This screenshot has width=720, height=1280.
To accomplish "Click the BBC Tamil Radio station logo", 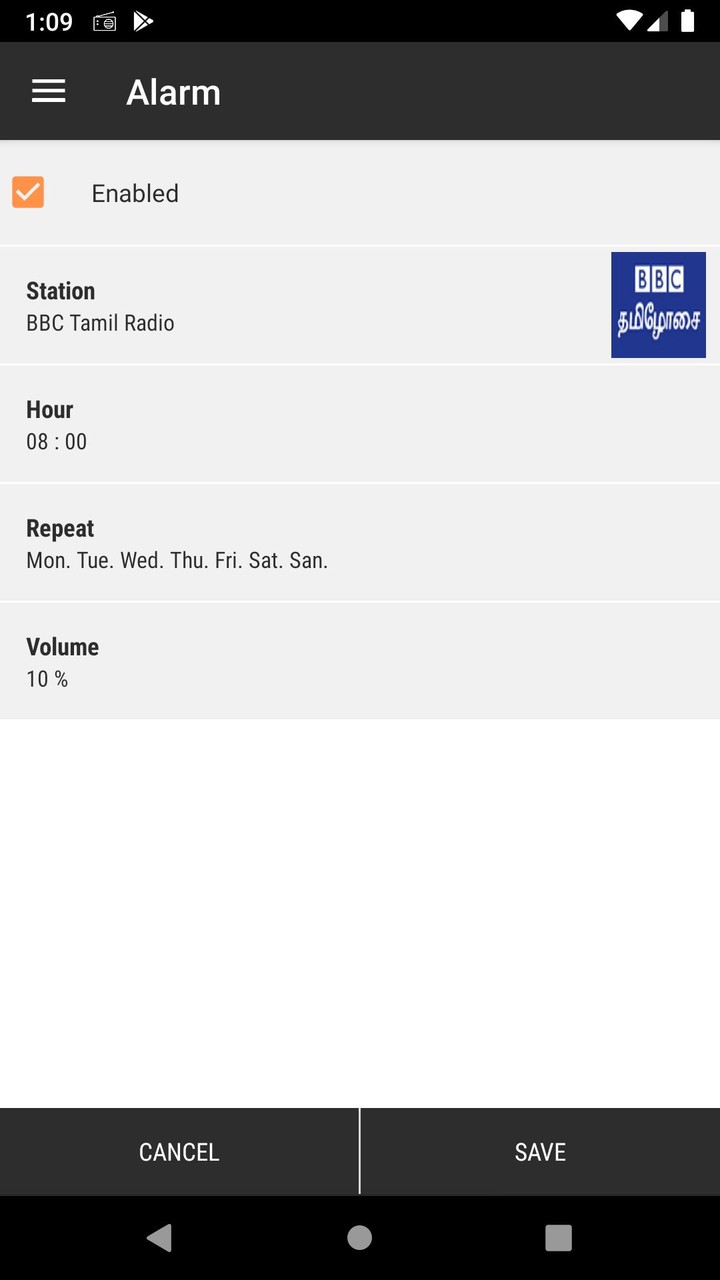I will click(658, 304).
